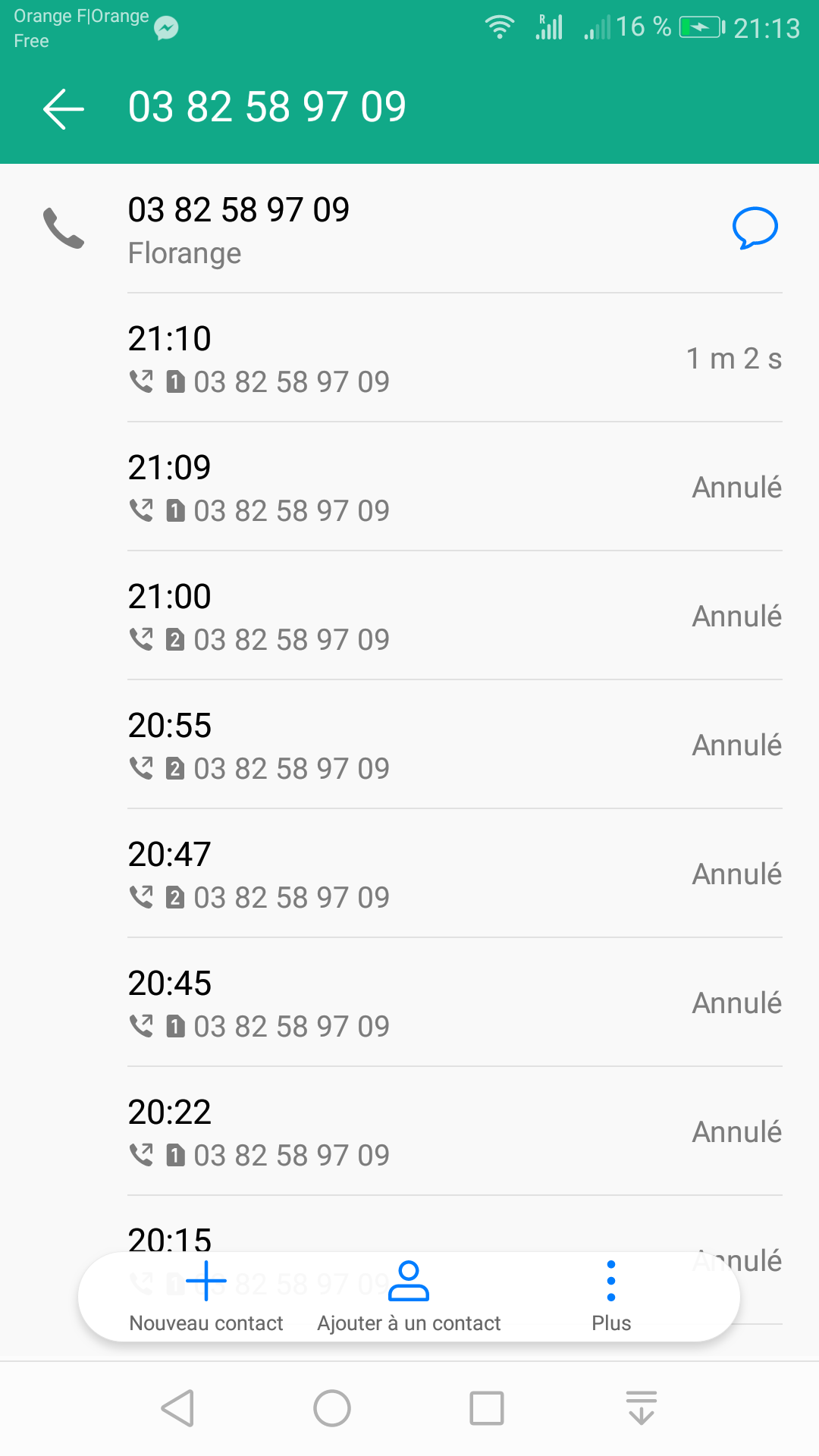Send a message to this number
Viewport: 819px width, 1456px height.
pyautogui.click(x=755, y=228)
